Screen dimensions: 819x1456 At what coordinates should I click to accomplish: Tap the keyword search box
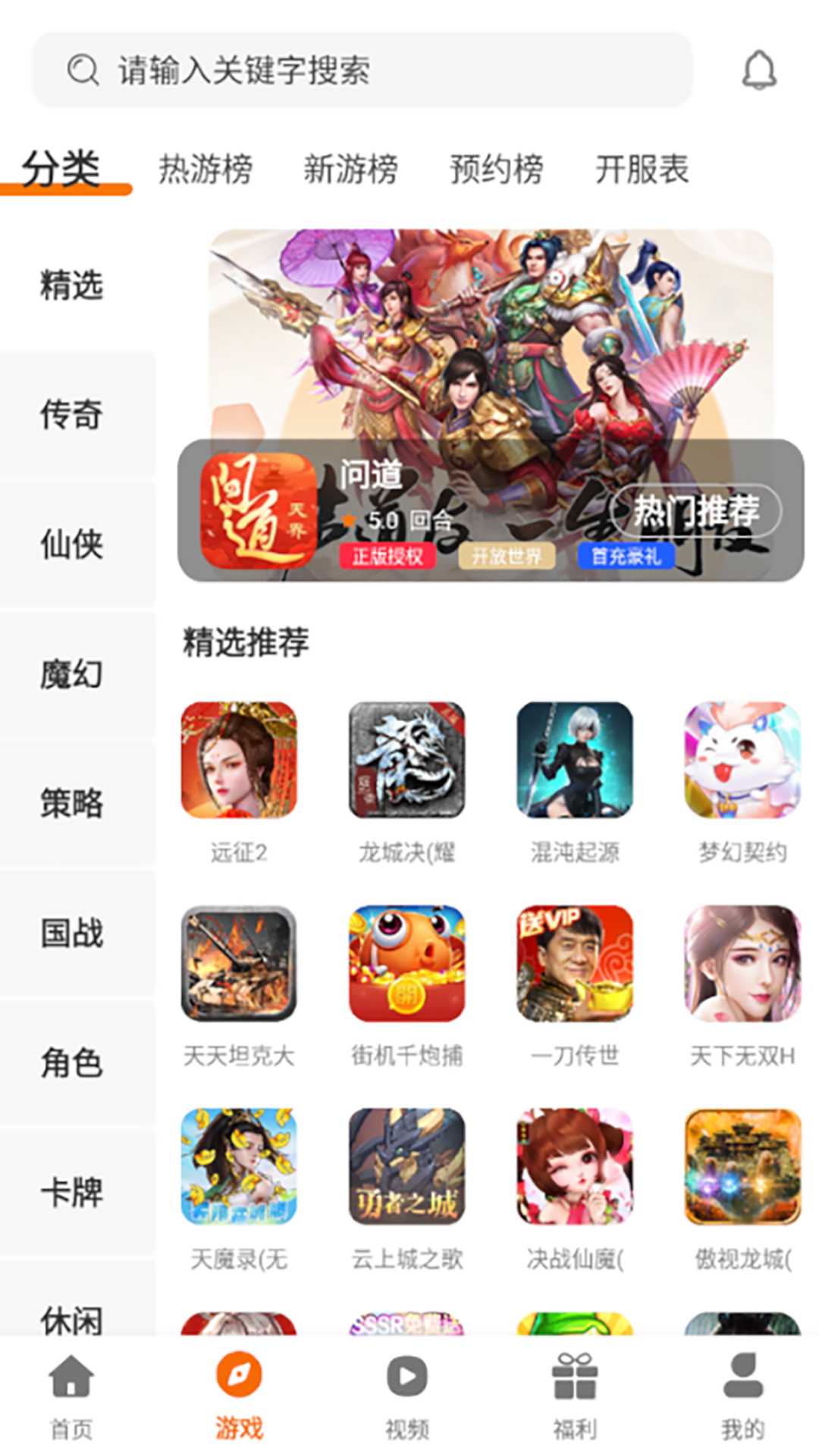coord(362,70)
